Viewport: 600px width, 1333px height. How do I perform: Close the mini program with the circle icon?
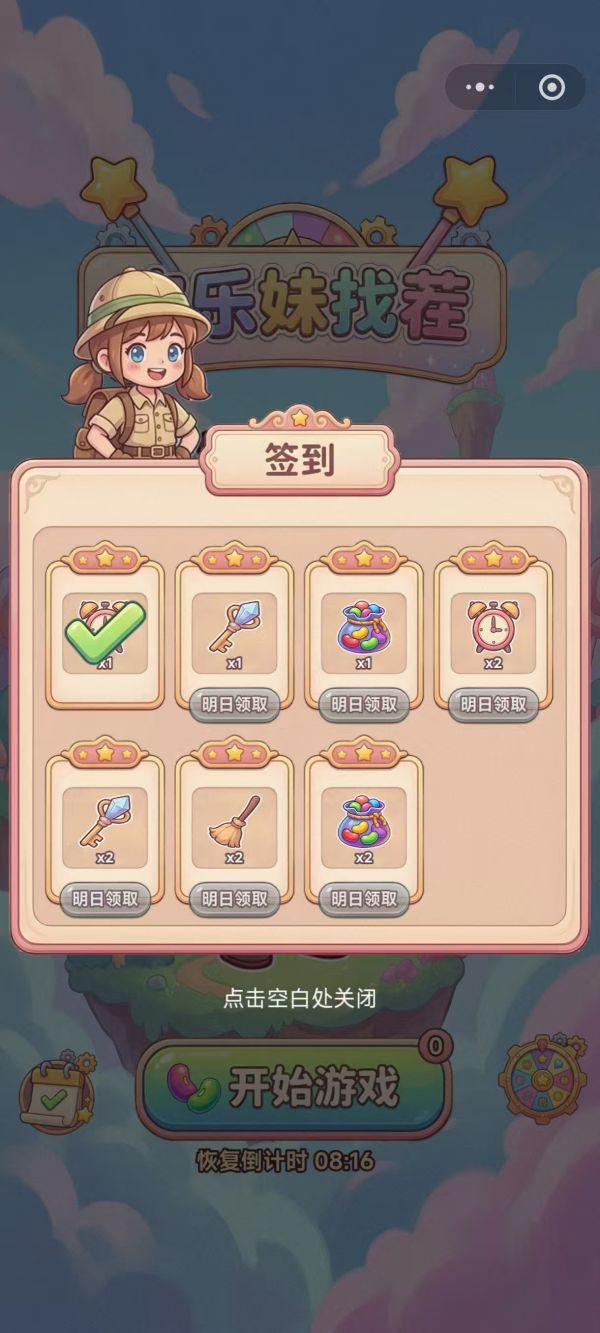551,88
